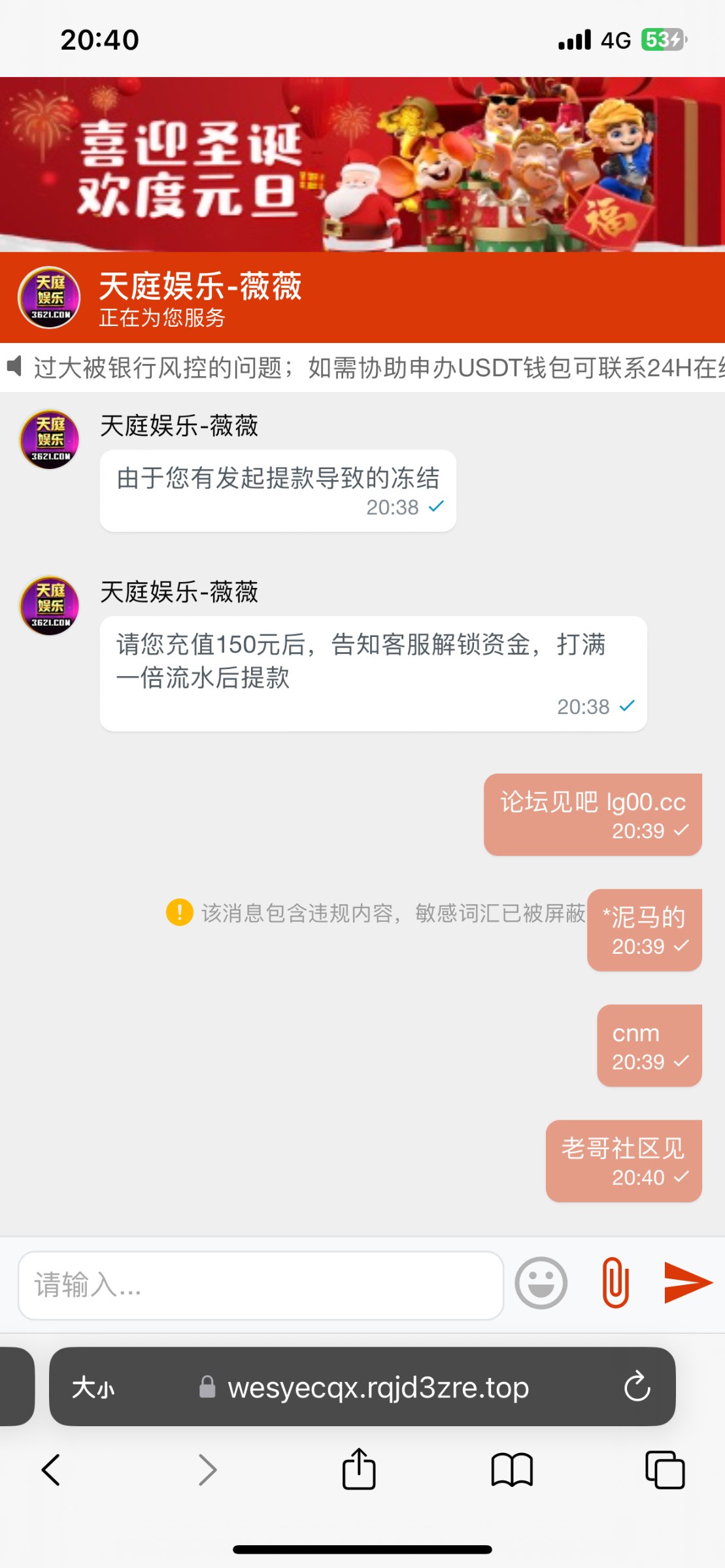View open Safari tabs

click(664, 1470)
